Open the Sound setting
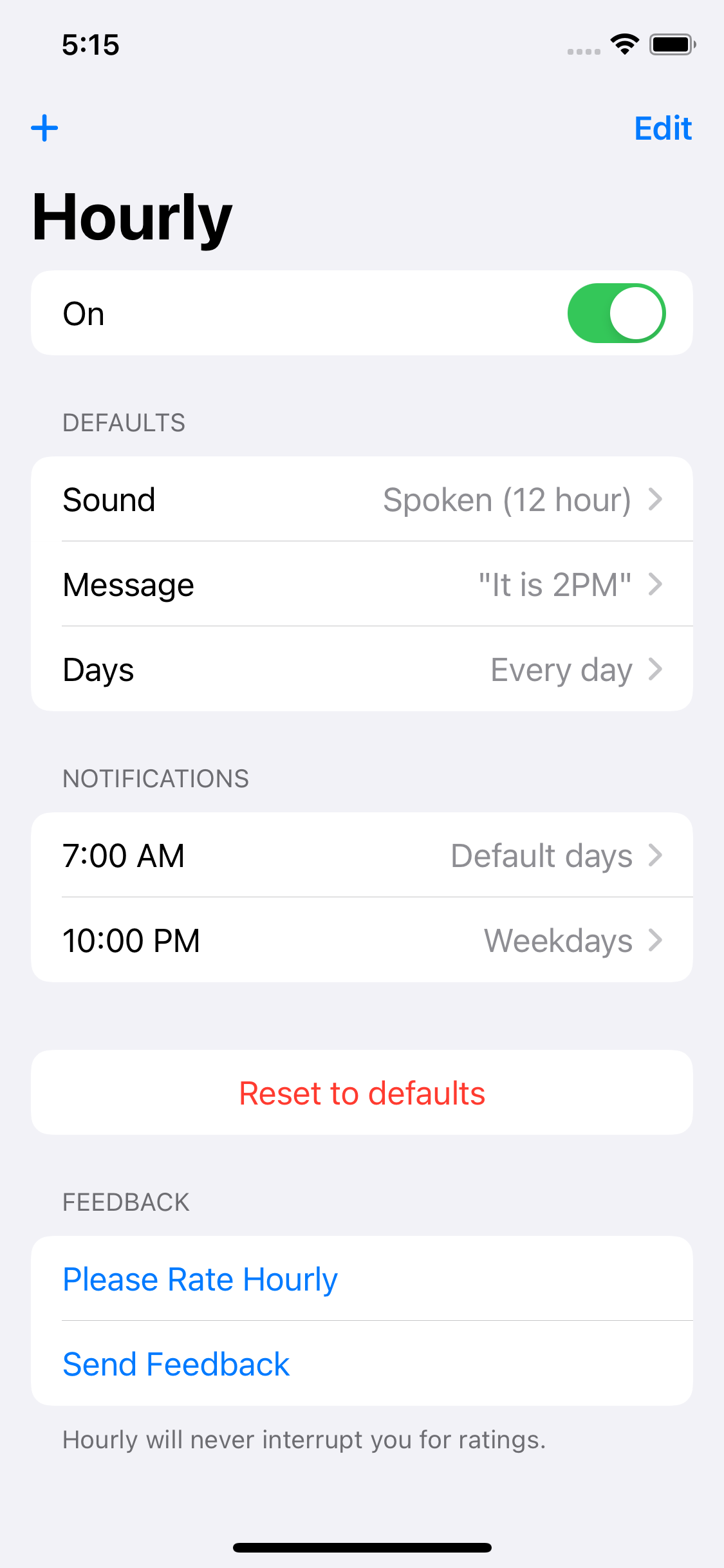724x1568 pixels. click(x=362, y=499)
